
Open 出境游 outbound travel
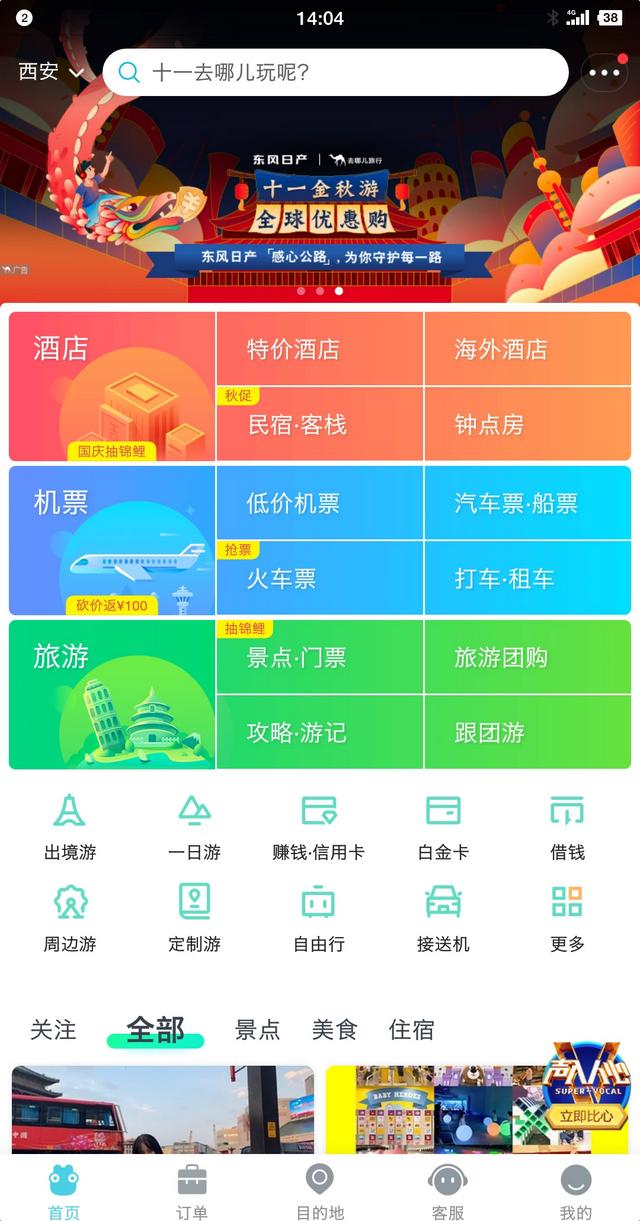[x=70, y=827]
